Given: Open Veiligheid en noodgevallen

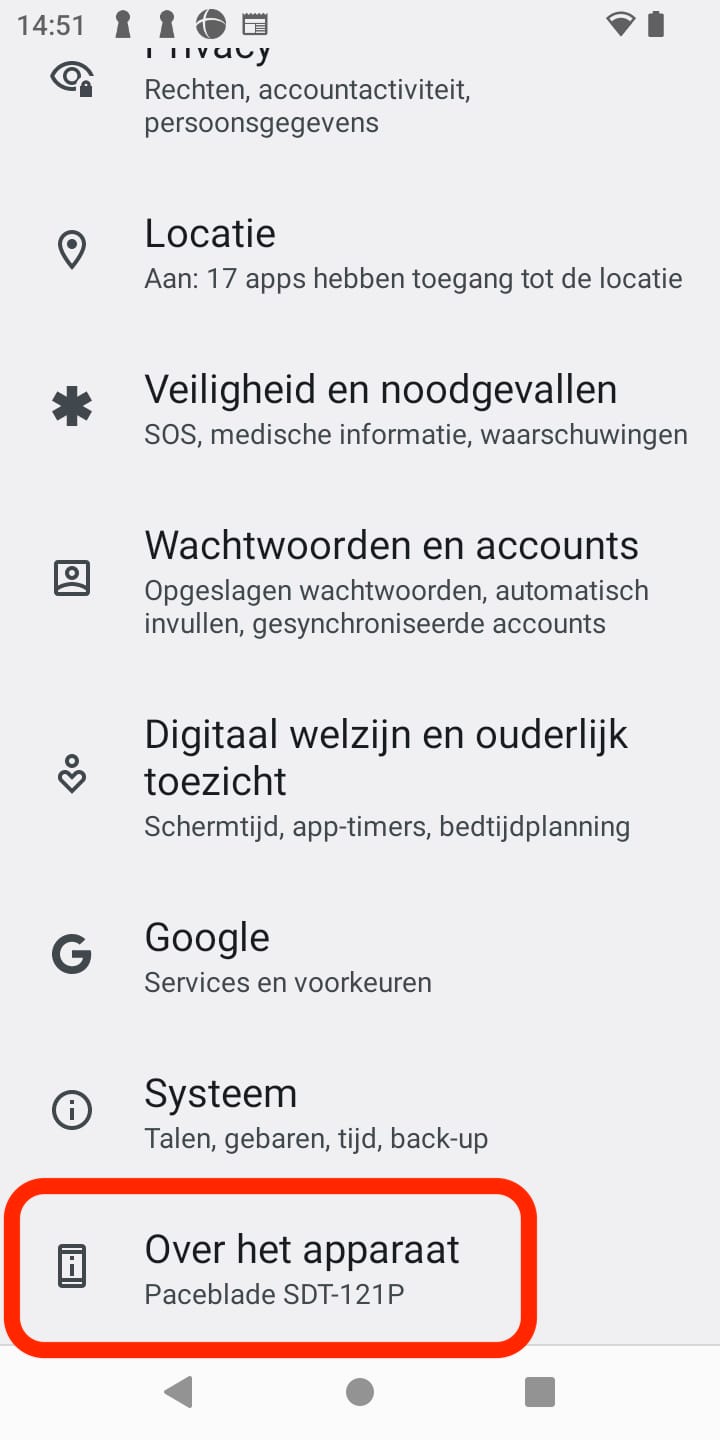Looking at the screenshot, I should [360, 408].
